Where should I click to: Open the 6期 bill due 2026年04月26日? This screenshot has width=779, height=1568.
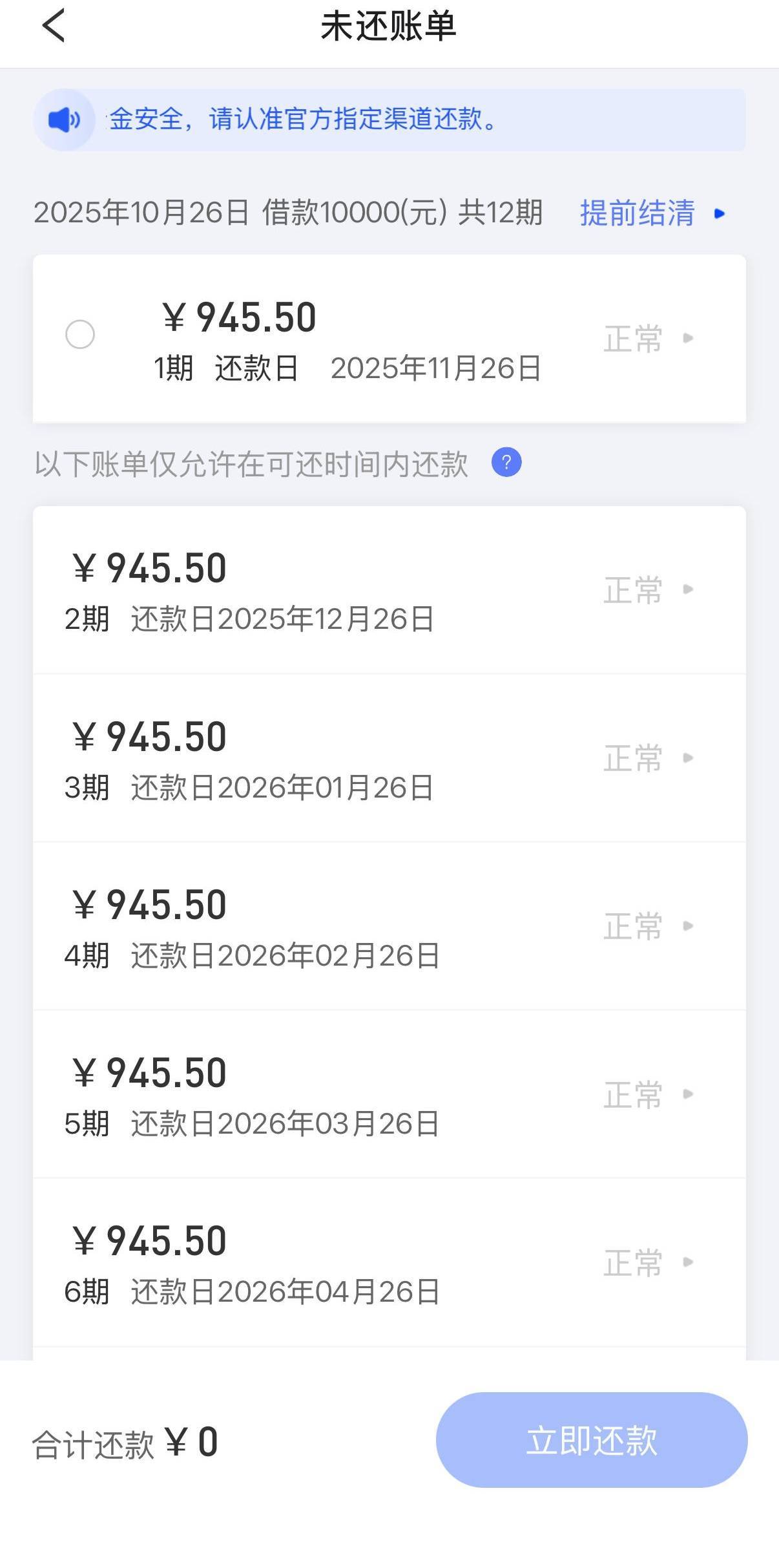click(x=389, y=1262)
